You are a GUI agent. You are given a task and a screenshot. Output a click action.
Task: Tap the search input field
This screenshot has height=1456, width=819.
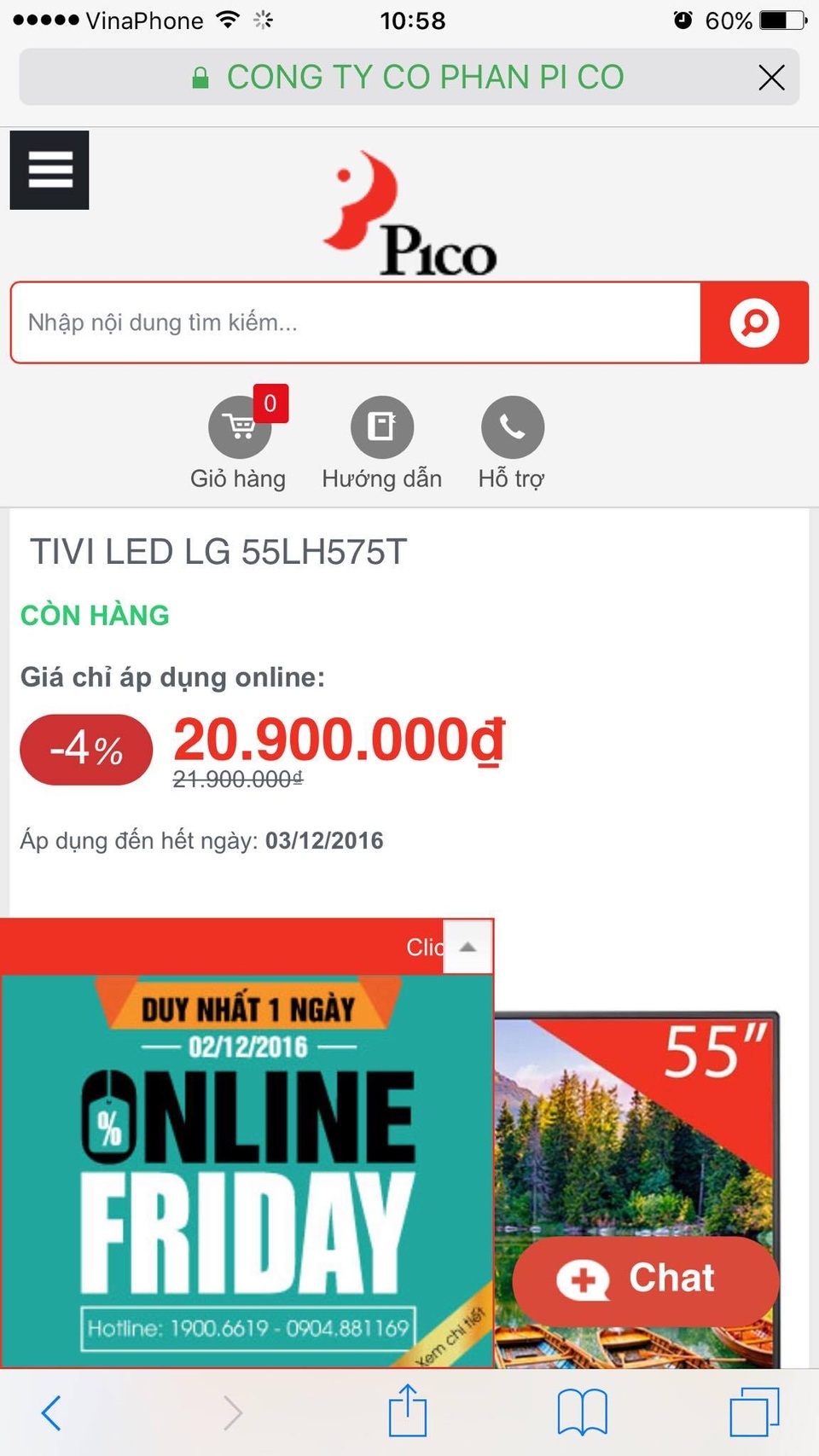[356, 322]
